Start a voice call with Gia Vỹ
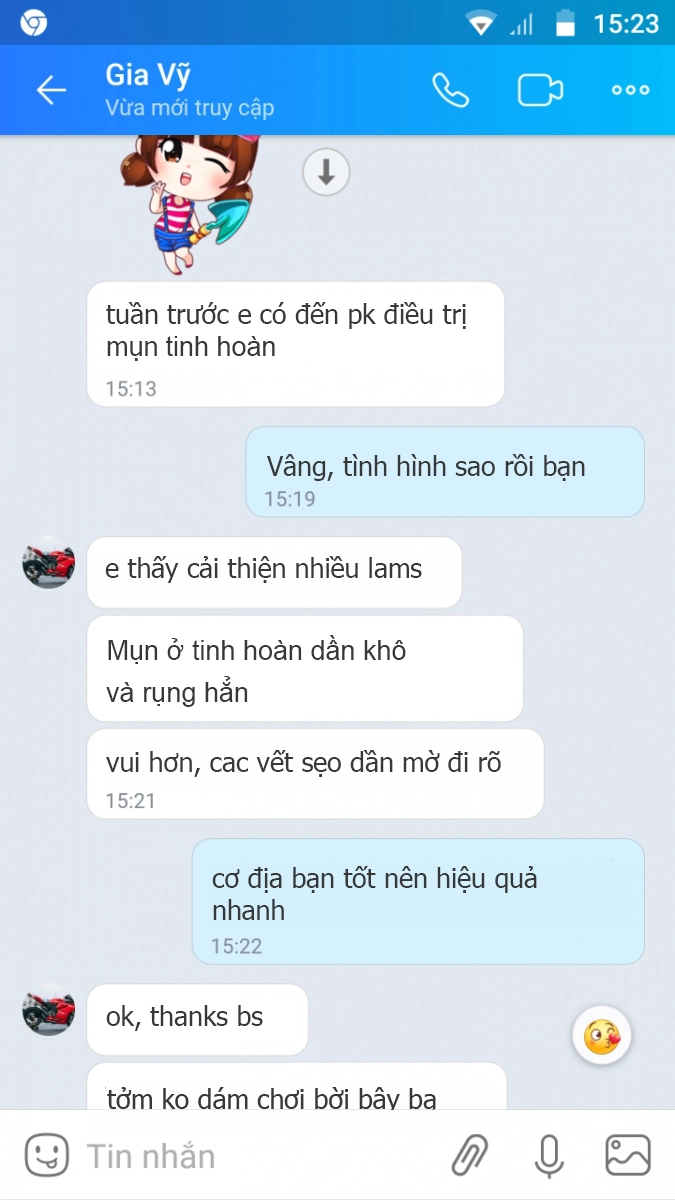Screen dimensions: 675x1200 [x=450, y=90]
